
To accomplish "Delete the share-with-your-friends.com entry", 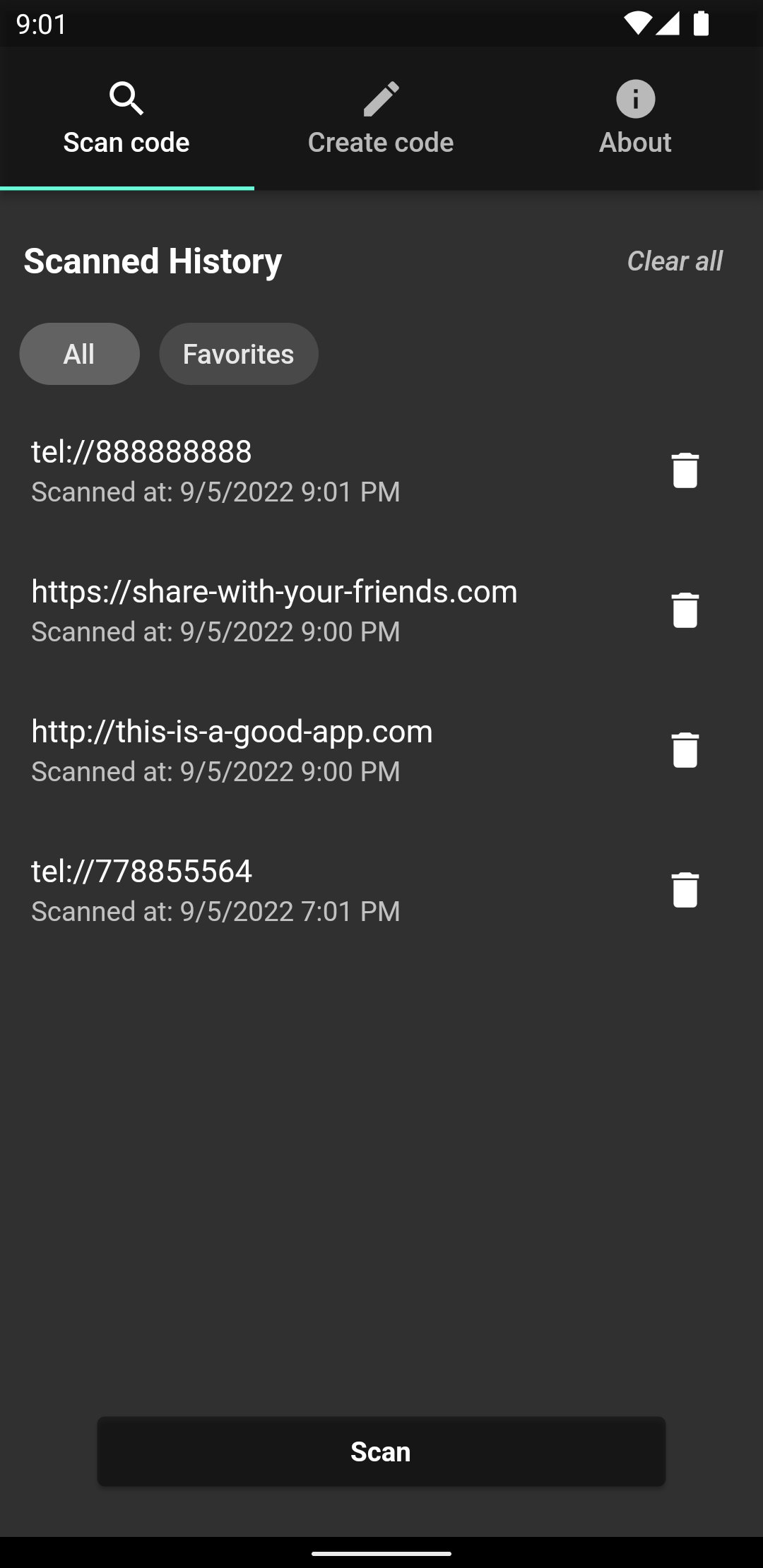I will 685,610.
